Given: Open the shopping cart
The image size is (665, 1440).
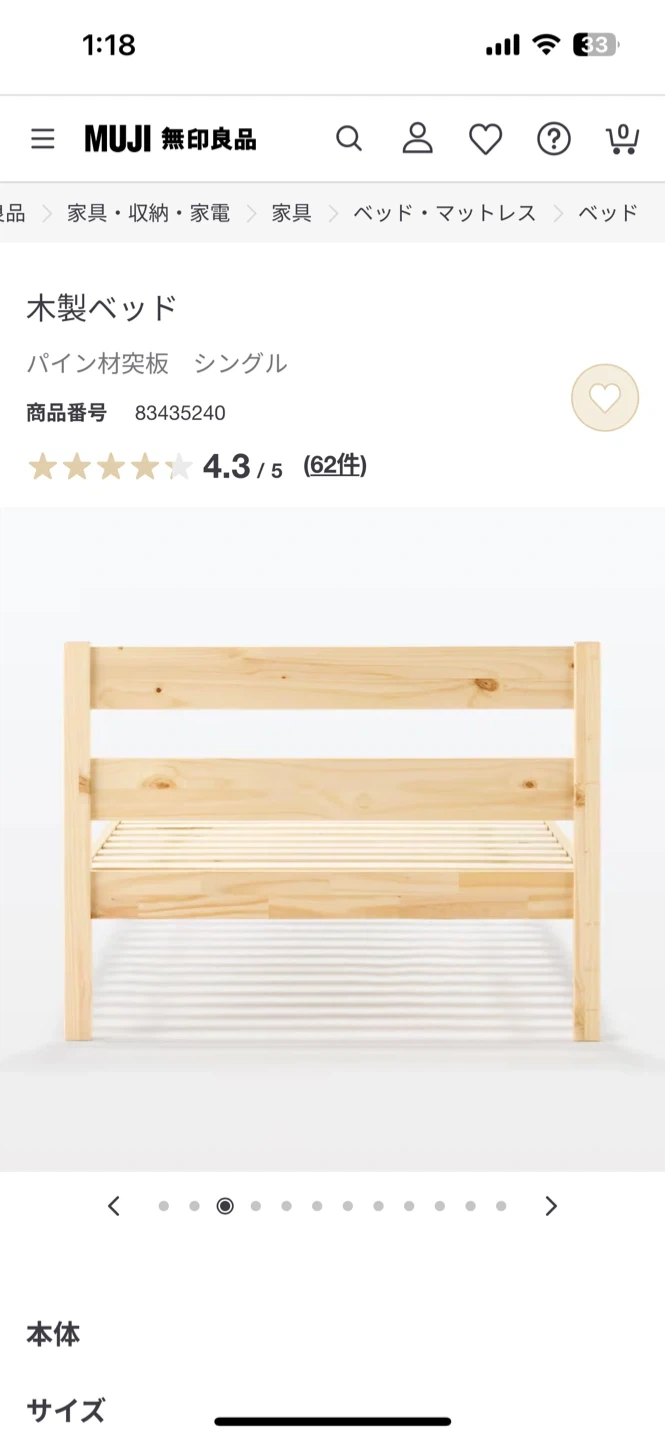Looking at the screenshot, I should [622, 139].
